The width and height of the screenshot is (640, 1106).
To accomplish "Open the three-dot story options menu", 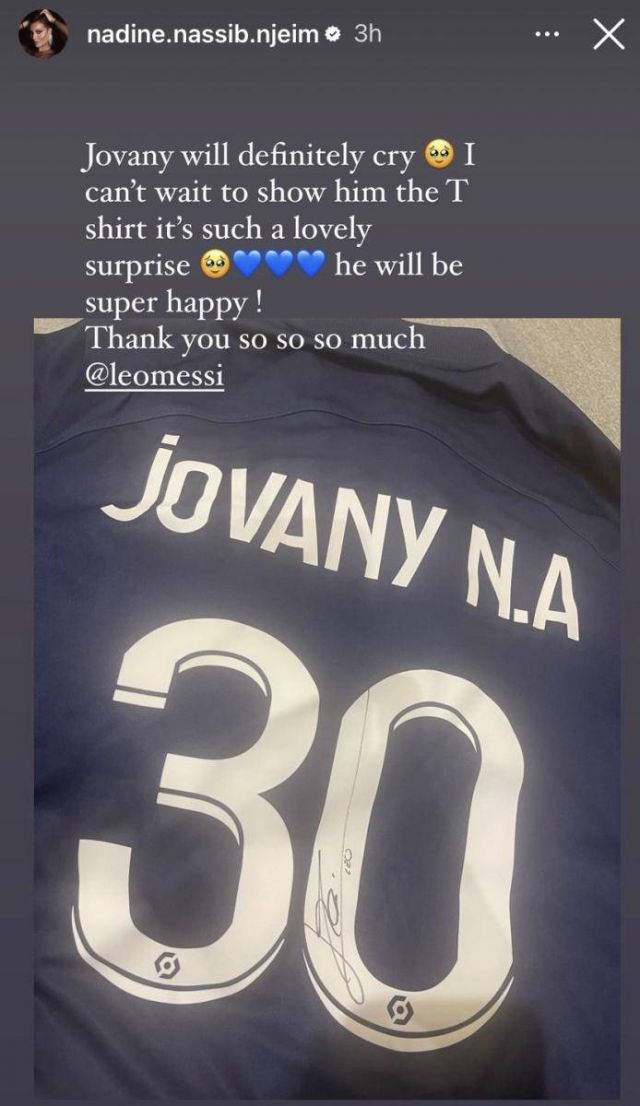I will point(547,35).
